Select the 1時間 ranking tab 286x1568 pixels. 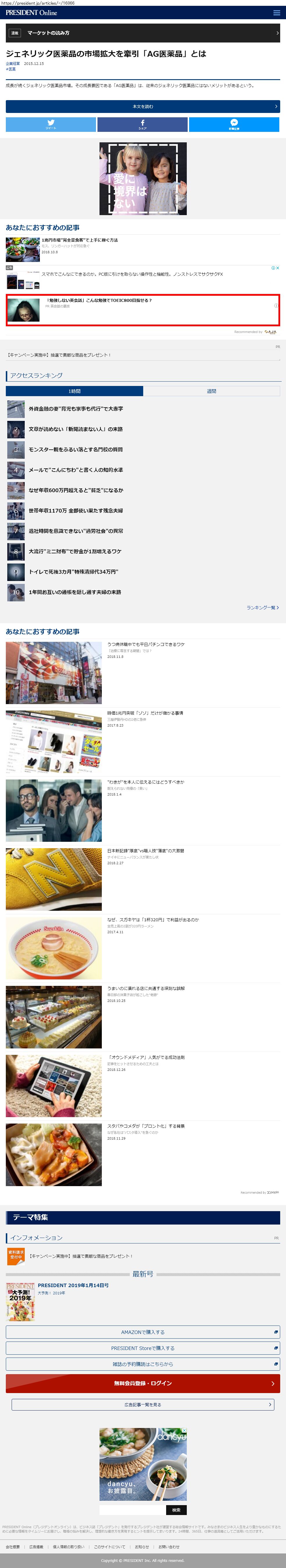[x=74, y=391]
